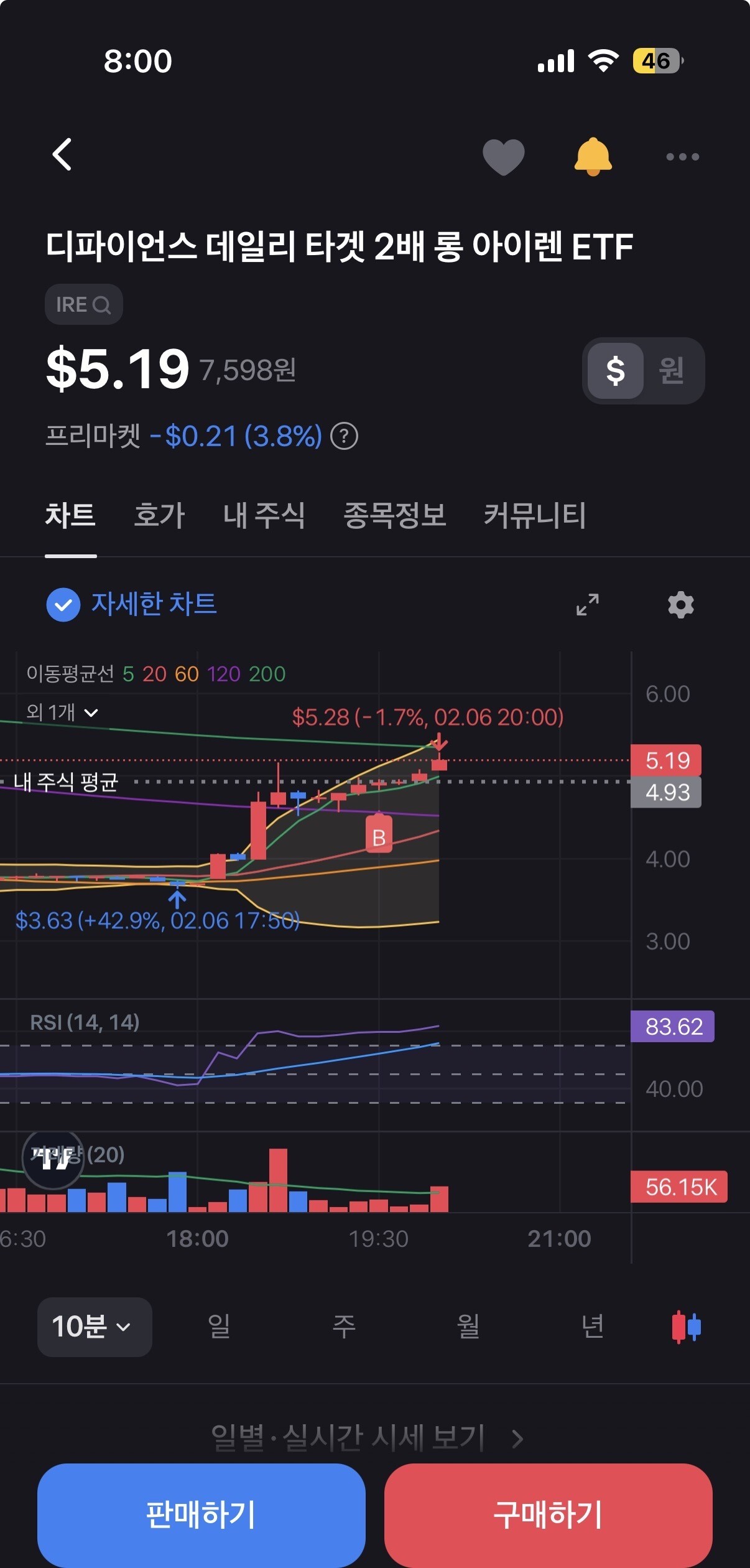
Task: Open chart settings gear
Action: pos(680,604)
